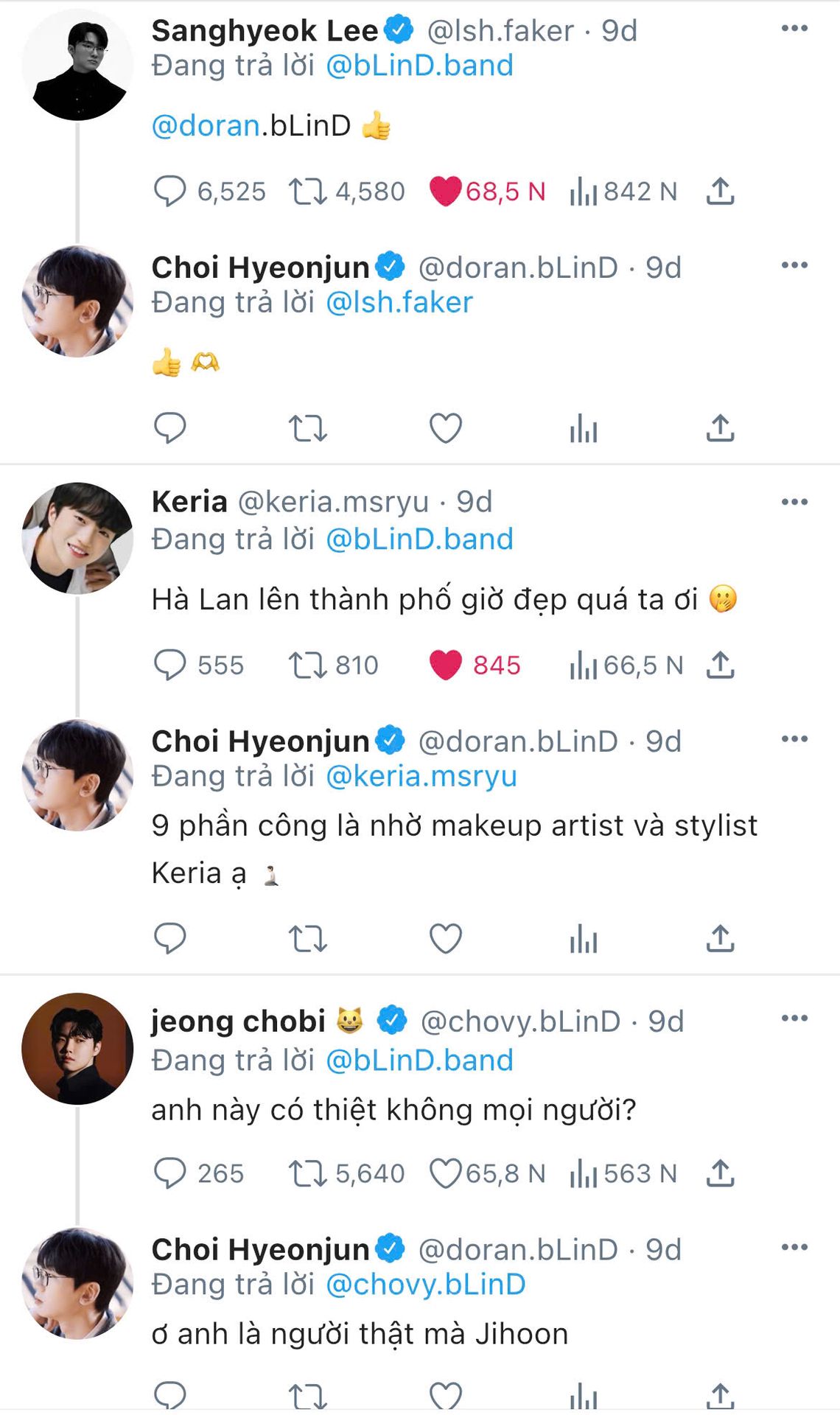Open Keria's profile picture
Viewport: 840px width, 1415px height.
[x=77, y=538]
